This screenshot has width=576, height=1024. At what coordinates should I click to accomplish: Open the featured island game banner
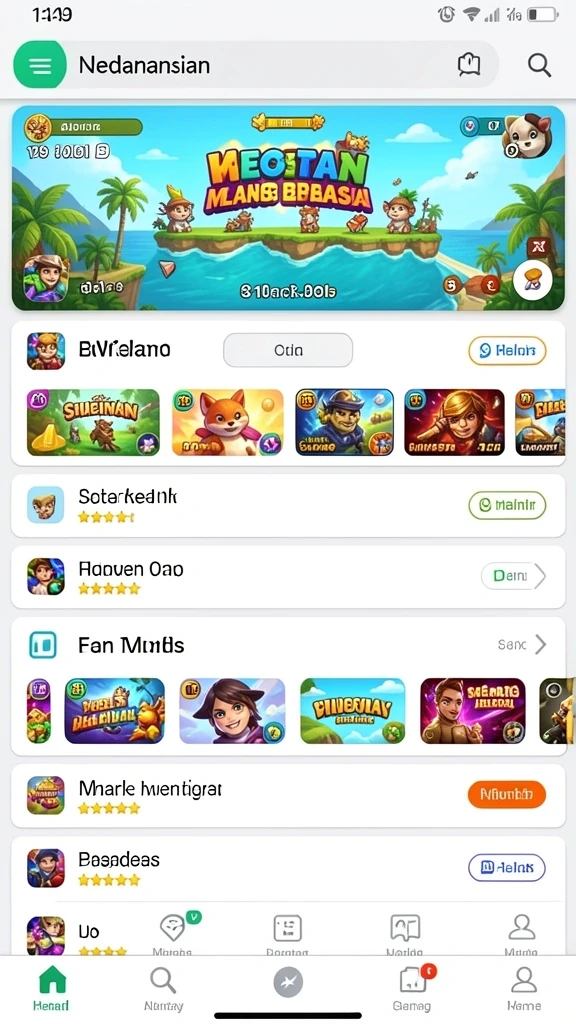[x=288, y=208]
